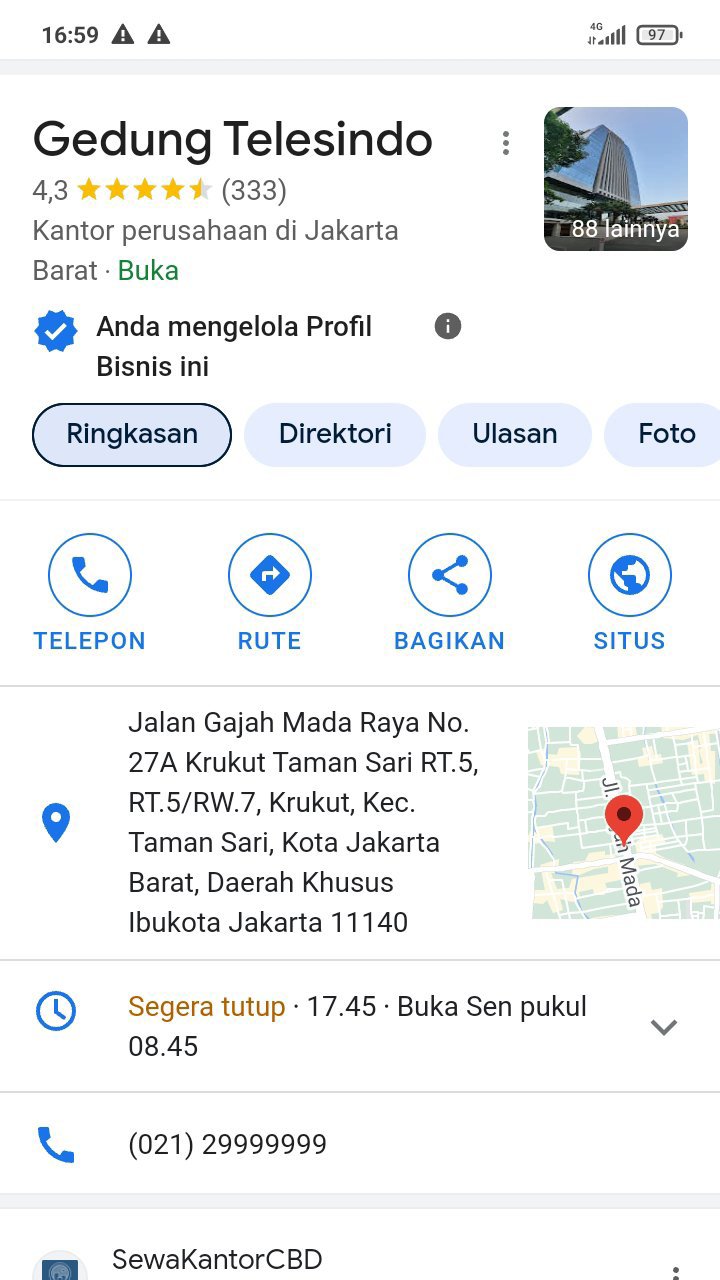Call the business via Telepon button
The height and width of the screenshot is (1280, 720).
click(x=90, y=592)
